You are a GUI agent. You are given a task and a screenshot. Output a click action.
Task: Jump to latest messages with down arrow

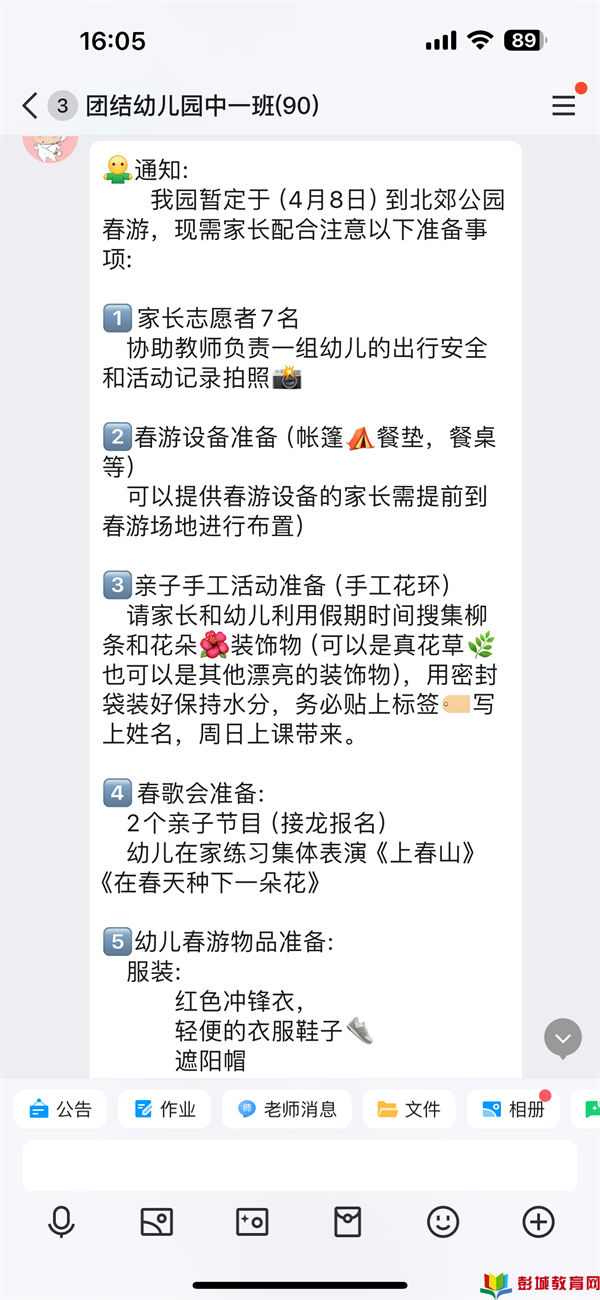(x=563, y=1039)
